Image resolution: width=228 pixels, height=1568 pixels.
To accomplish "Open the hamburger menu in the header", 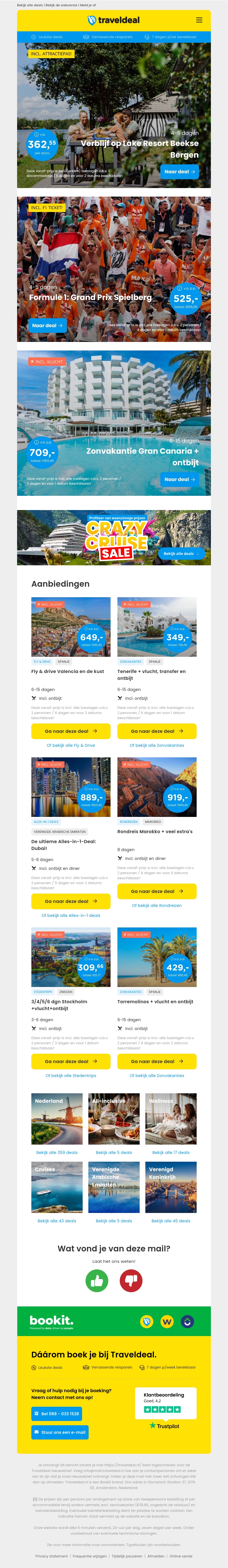I will (x=199, y=19).
